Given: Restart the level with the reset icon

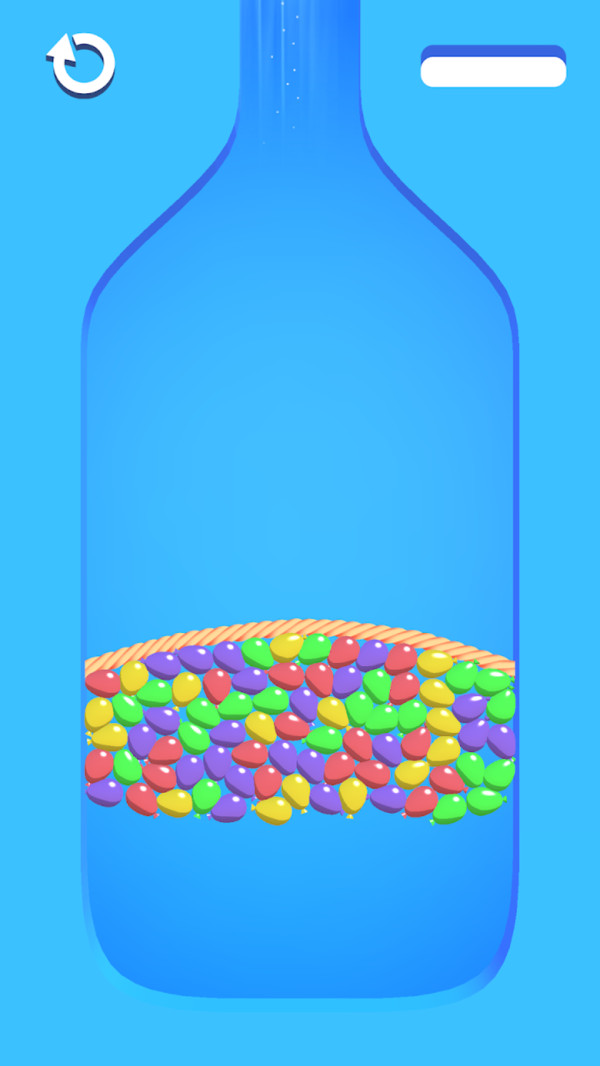Looking at the screenshot, I should tap(82, 64).
